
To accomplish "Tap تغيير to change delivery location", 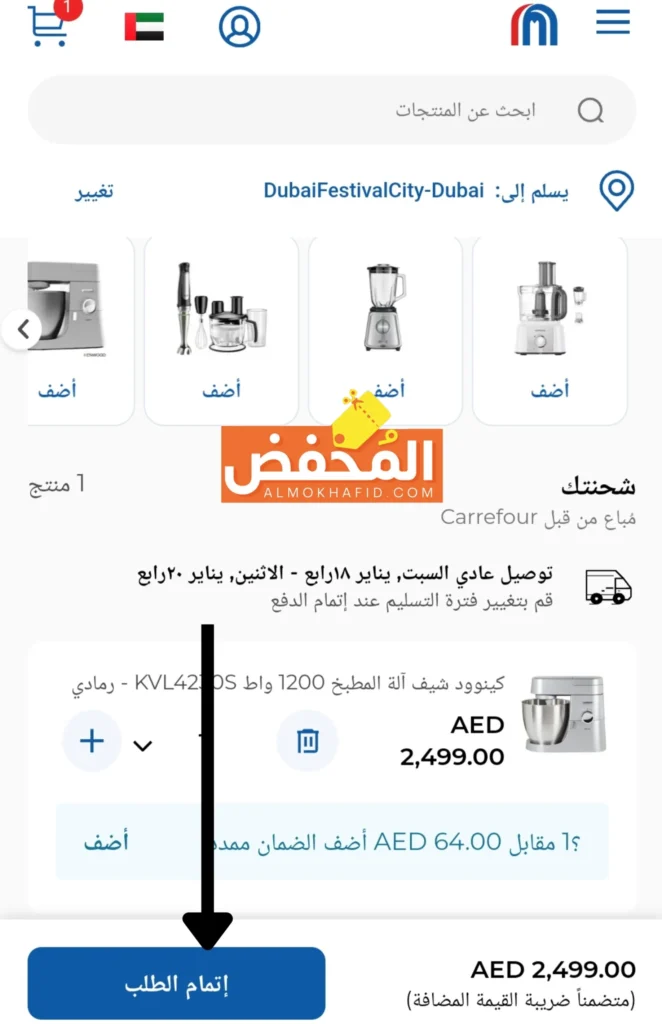I will coord(95,191).
